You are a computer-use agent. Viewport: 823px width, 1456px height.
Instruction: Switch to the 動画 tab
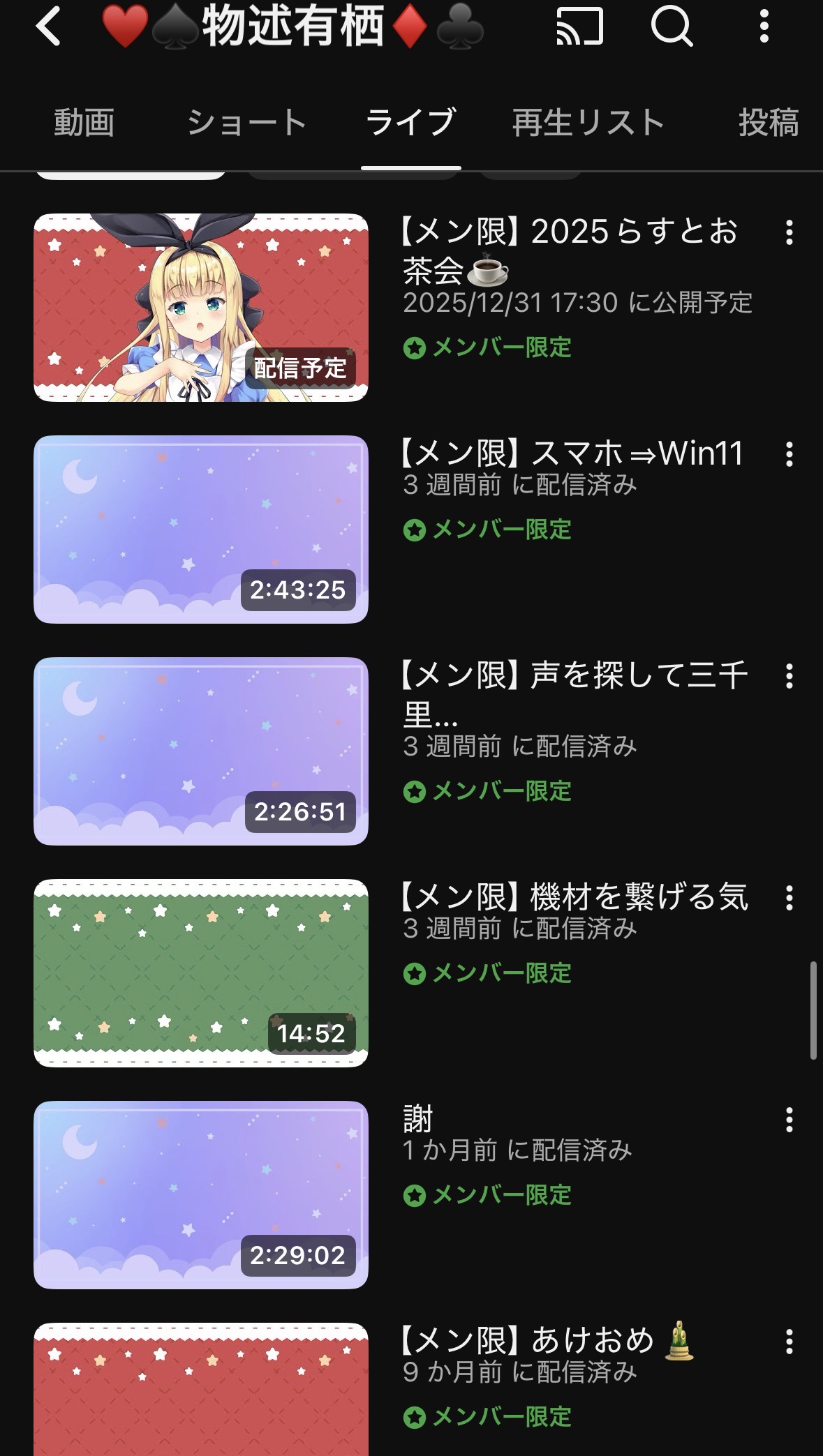coord(84,123)
